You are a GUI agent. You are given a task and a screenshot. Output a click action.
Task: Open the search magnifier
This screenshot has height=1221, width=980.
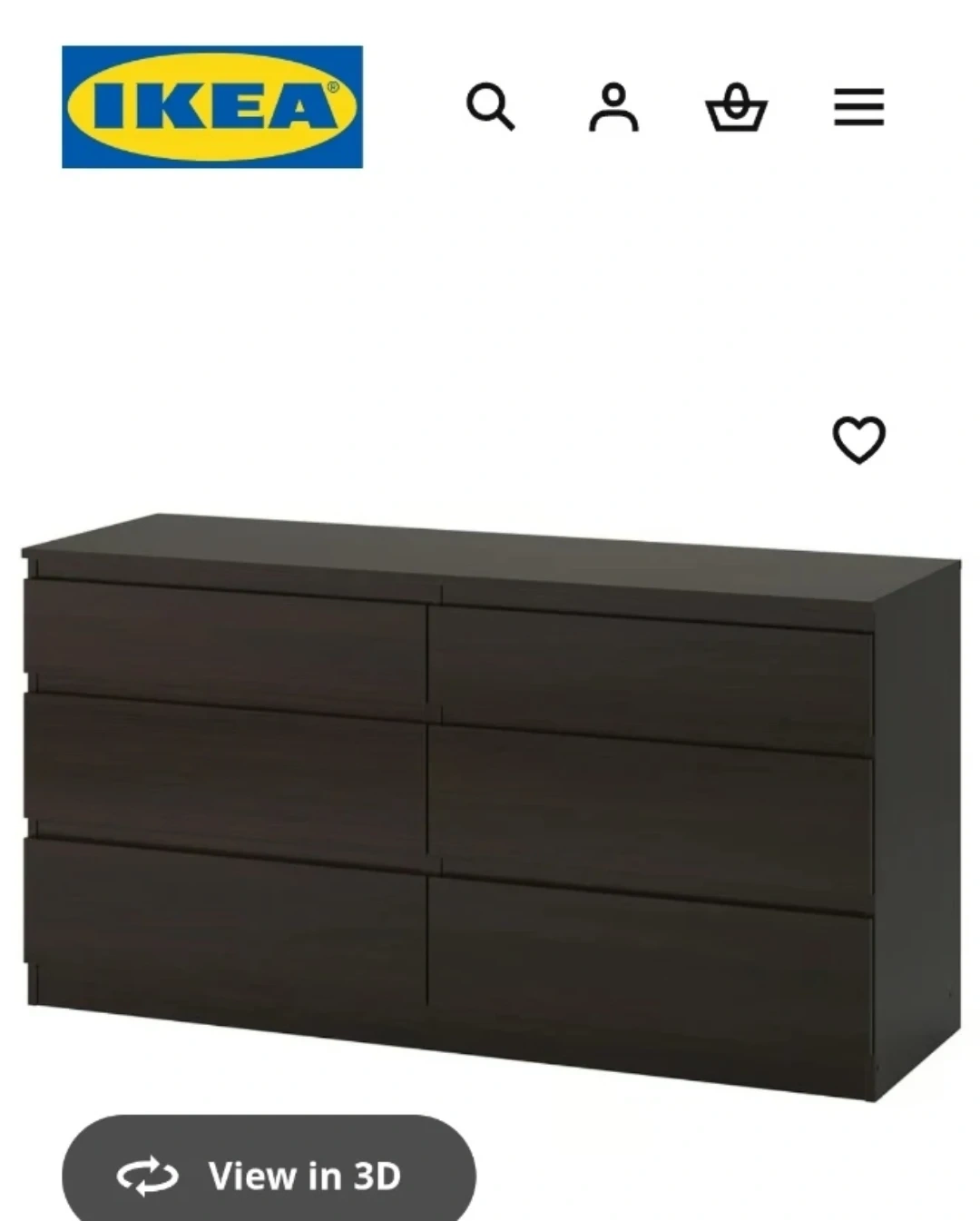[x=490, y=107]
